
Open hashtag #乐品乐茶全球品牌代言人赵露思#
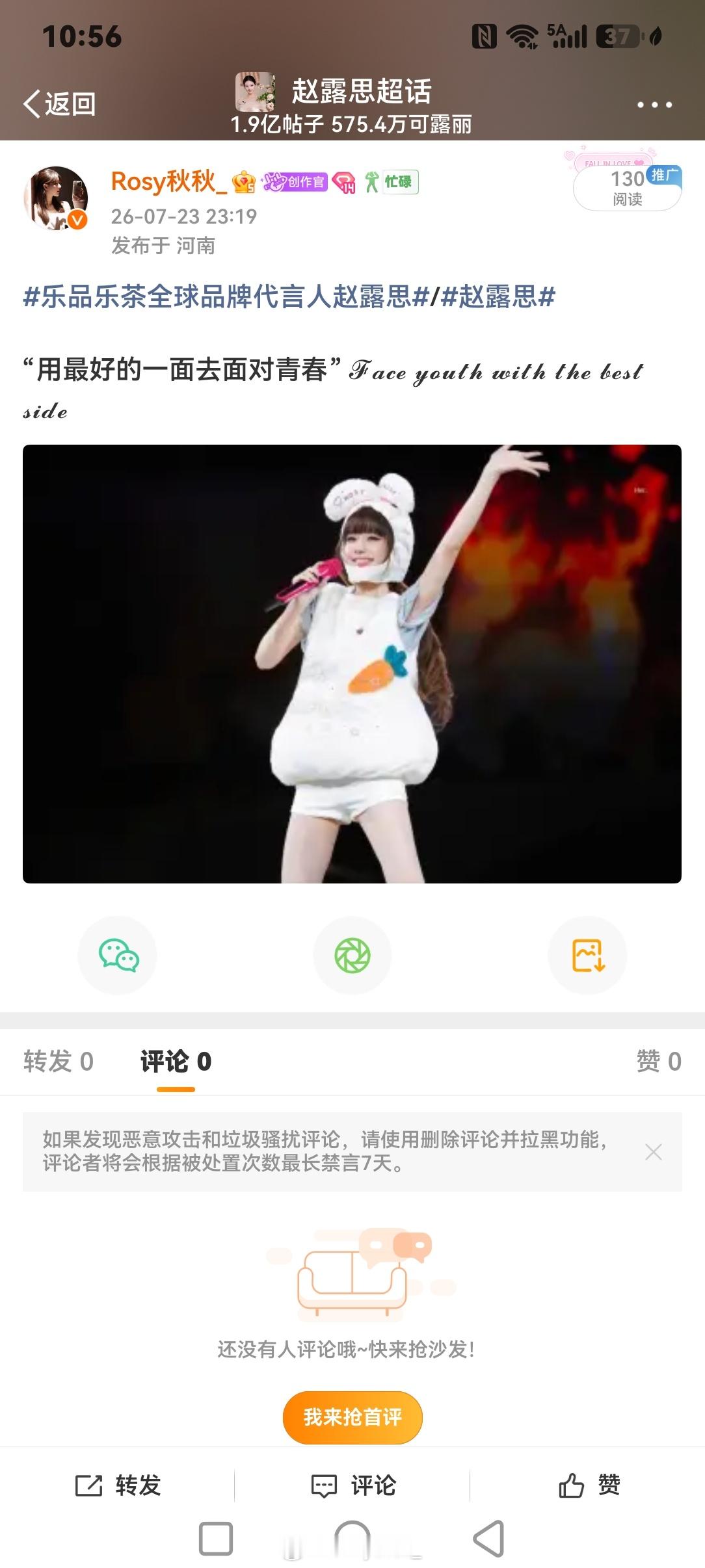pyautogui.click(x=226, y=297)
